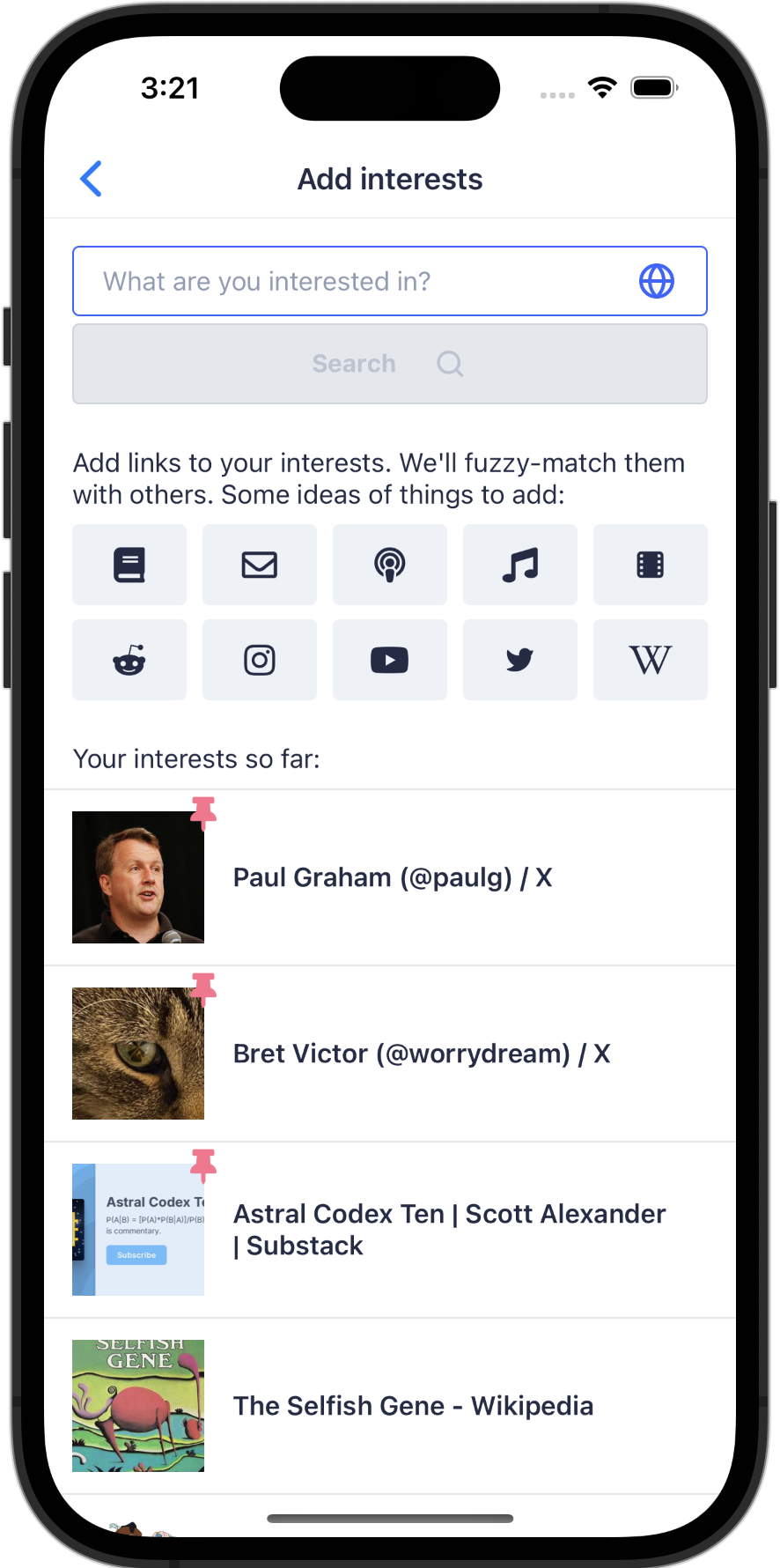
Task: Toggle the pin on Paul Graham's entry
Action: tap(203, 812)
